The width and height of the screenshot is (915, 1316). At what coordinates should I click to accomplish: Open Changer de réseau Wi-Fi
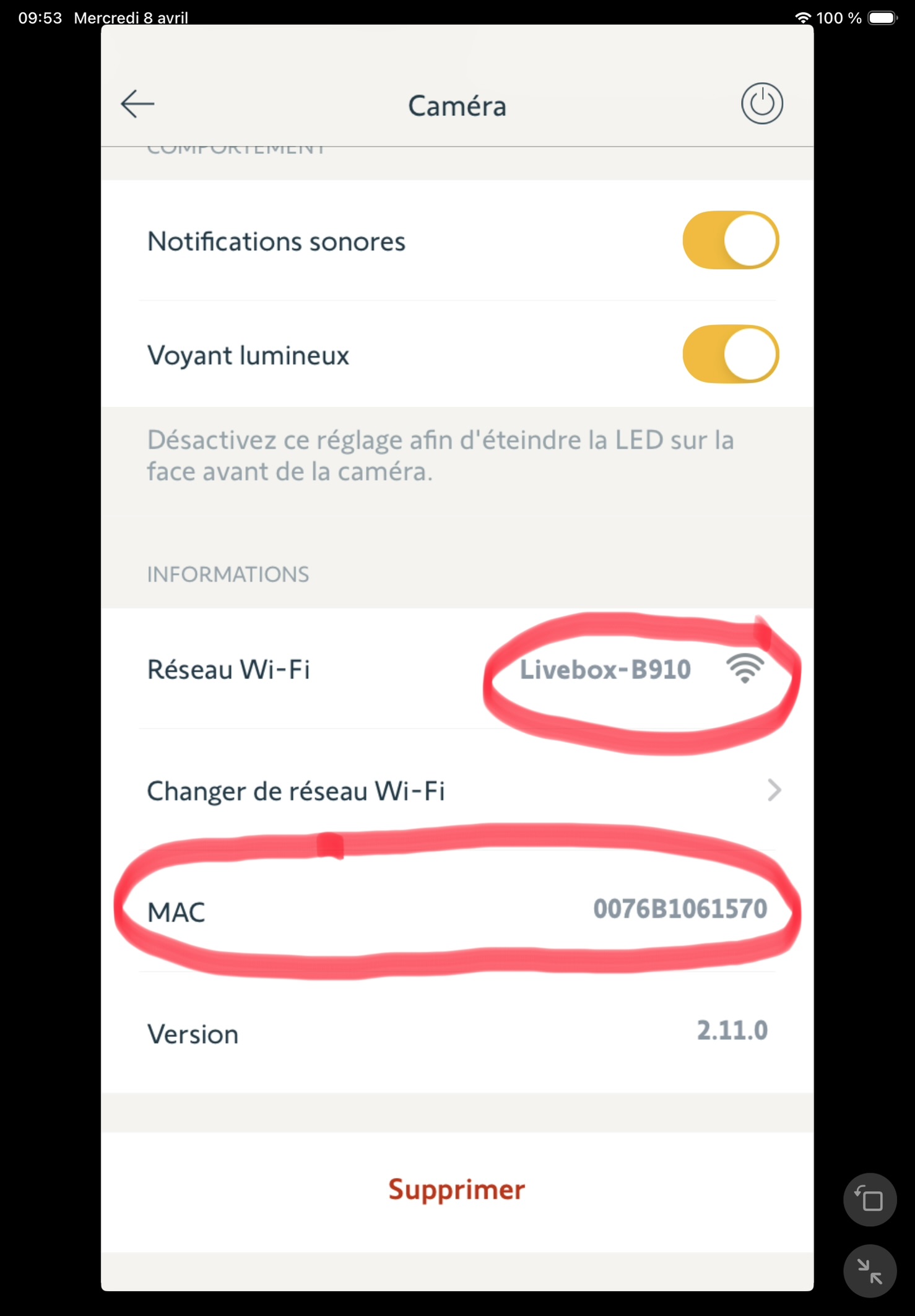coord(458,791)
